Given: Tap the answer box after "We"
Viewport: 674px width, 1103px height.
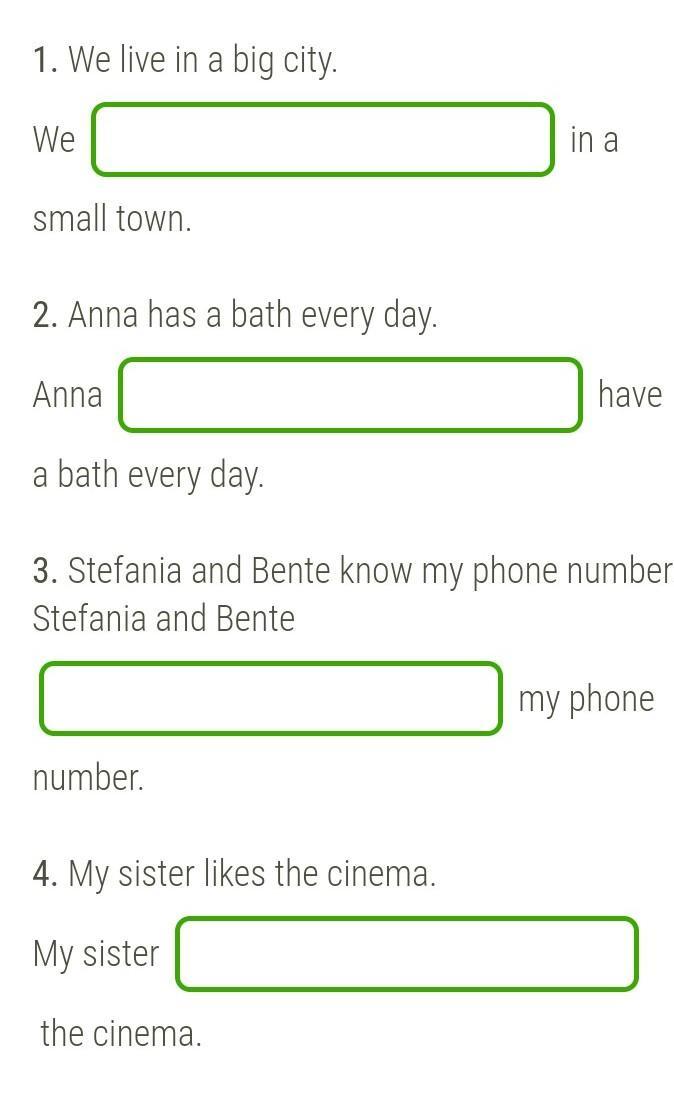Looking at the screenshot, I should pos(323,140).
